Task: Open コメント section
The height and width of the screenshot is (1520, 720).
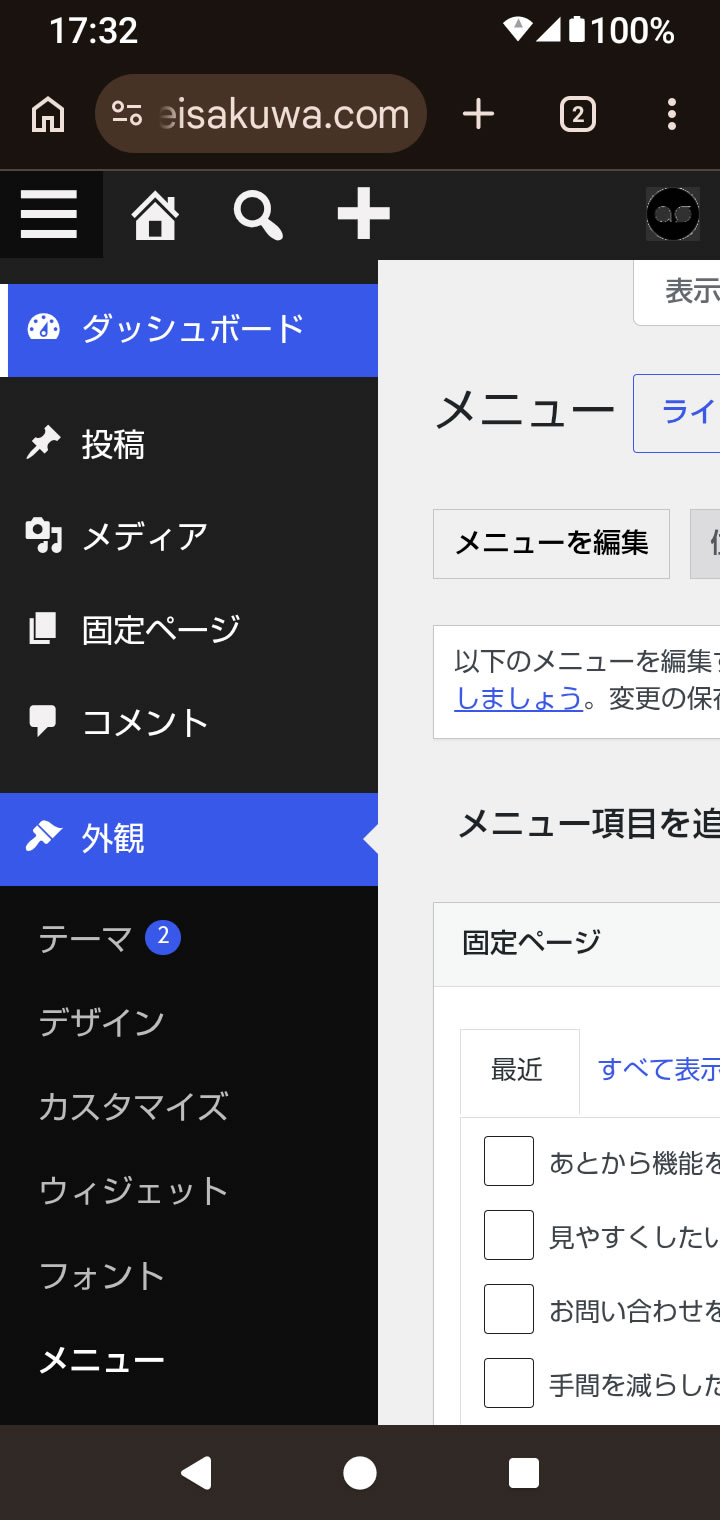Action: click(x=189, y=722)
